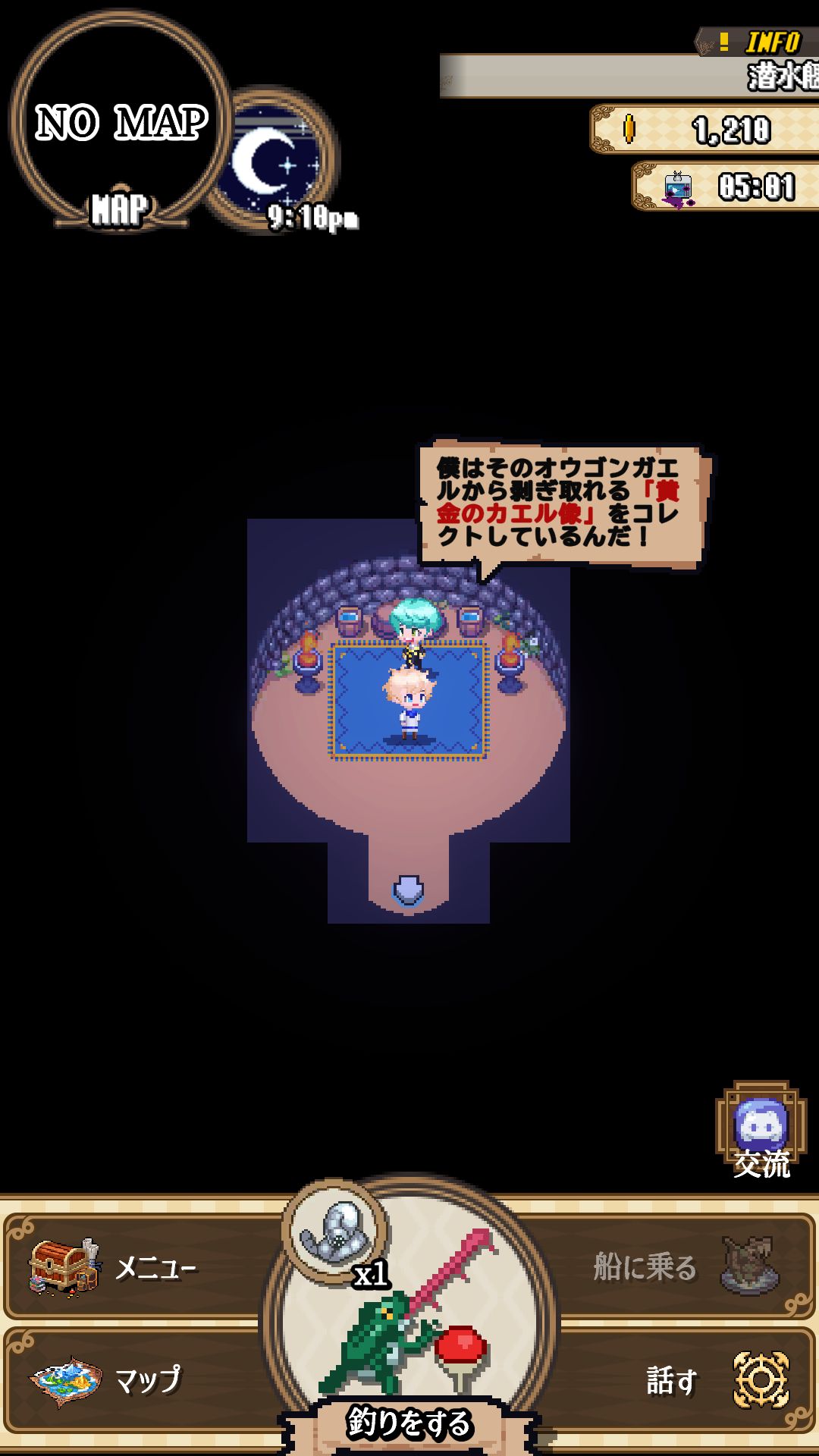Tap the 釣りをする fishing button

[409, 1423]
